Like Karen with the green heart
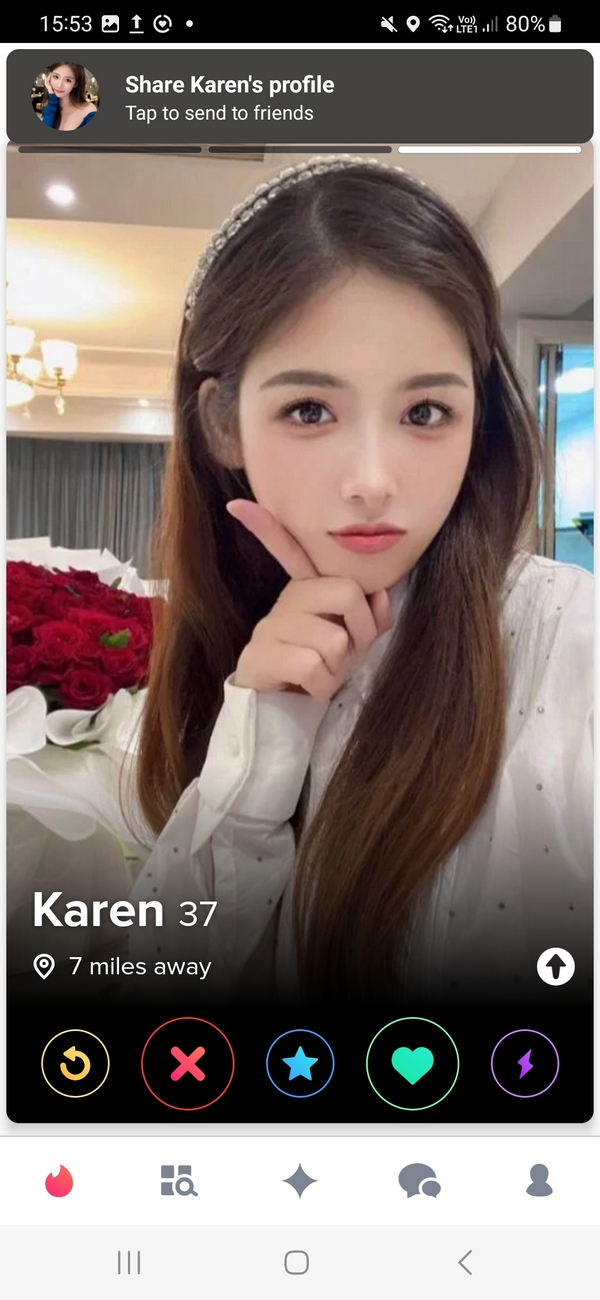 point(412,1065)
